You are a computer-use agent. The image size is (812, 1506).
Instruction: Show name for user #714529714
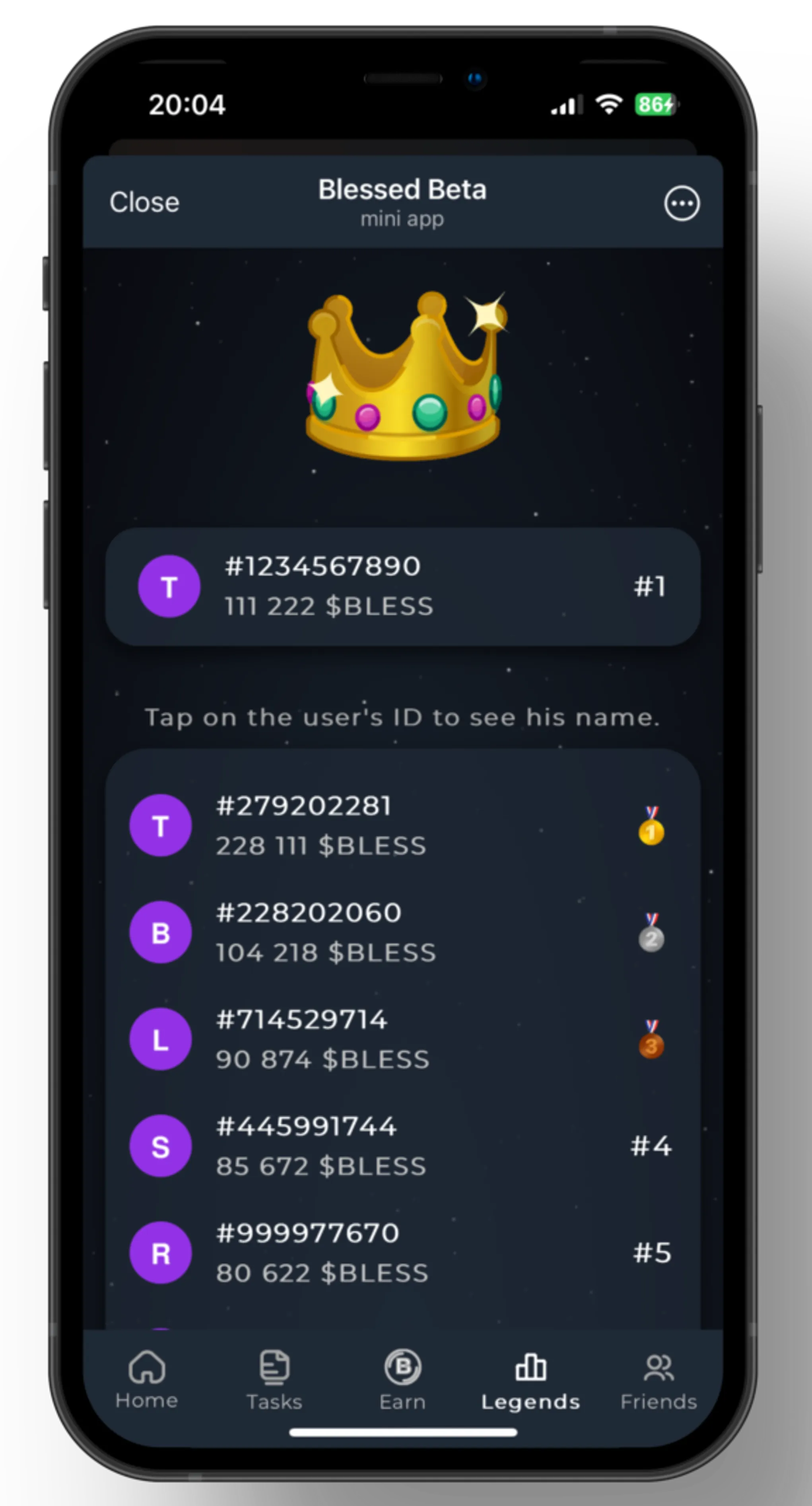coord(302,1020)
